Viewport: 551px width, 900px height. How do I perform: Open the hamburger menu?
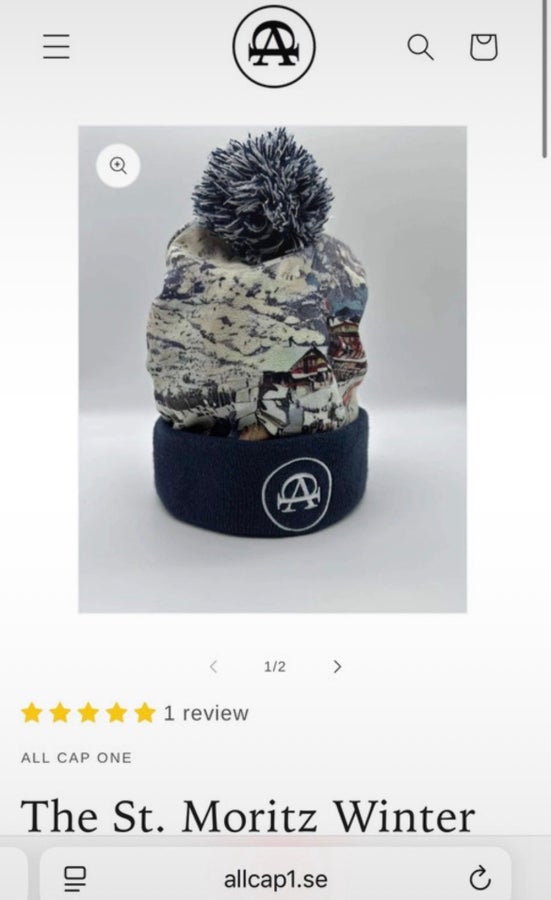pyautogui.click(x=56, y=46)
